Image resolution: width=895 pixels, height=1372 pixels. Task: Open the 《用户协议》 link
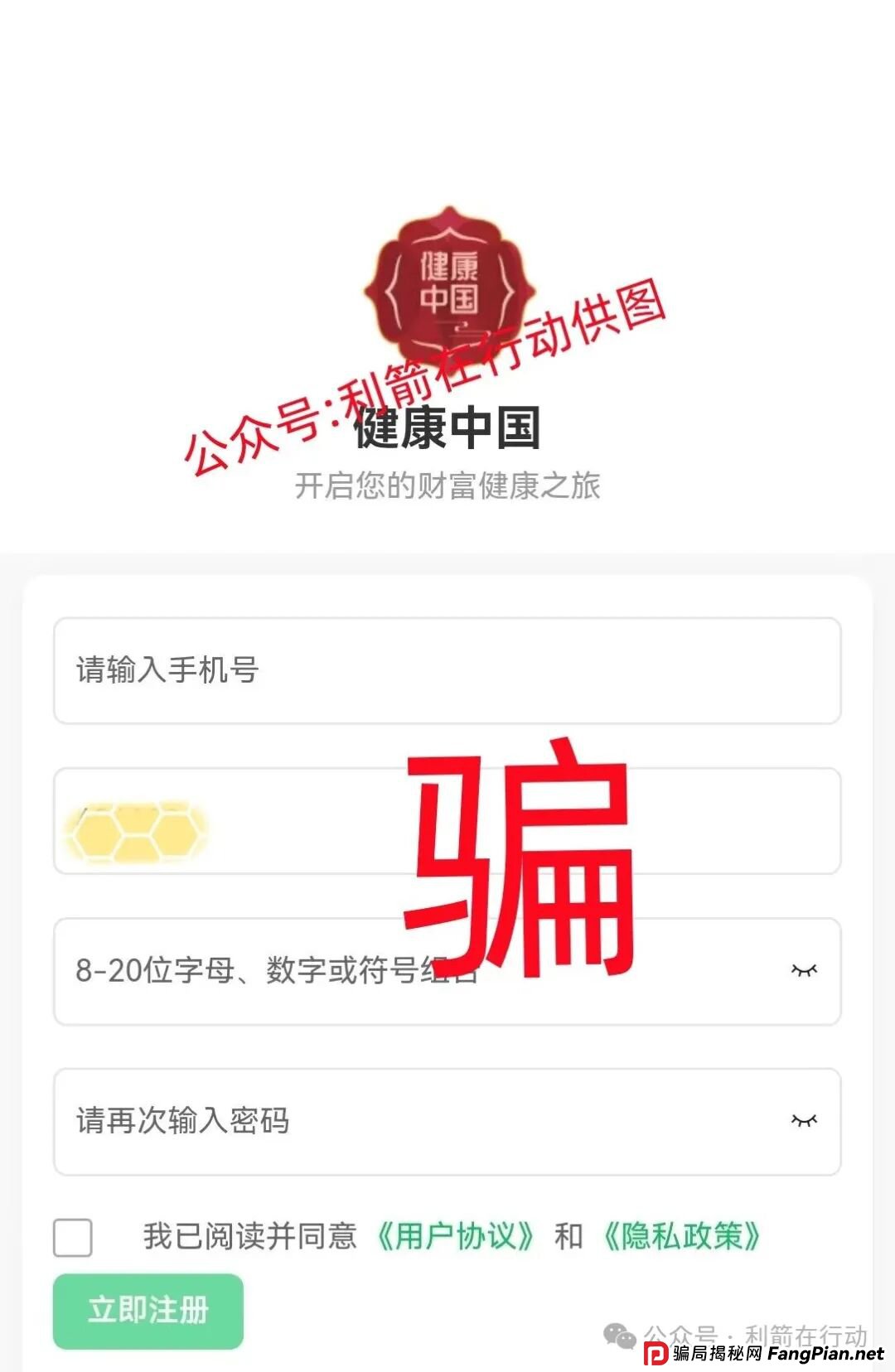pyautogui.click(x=457, y=1236)
